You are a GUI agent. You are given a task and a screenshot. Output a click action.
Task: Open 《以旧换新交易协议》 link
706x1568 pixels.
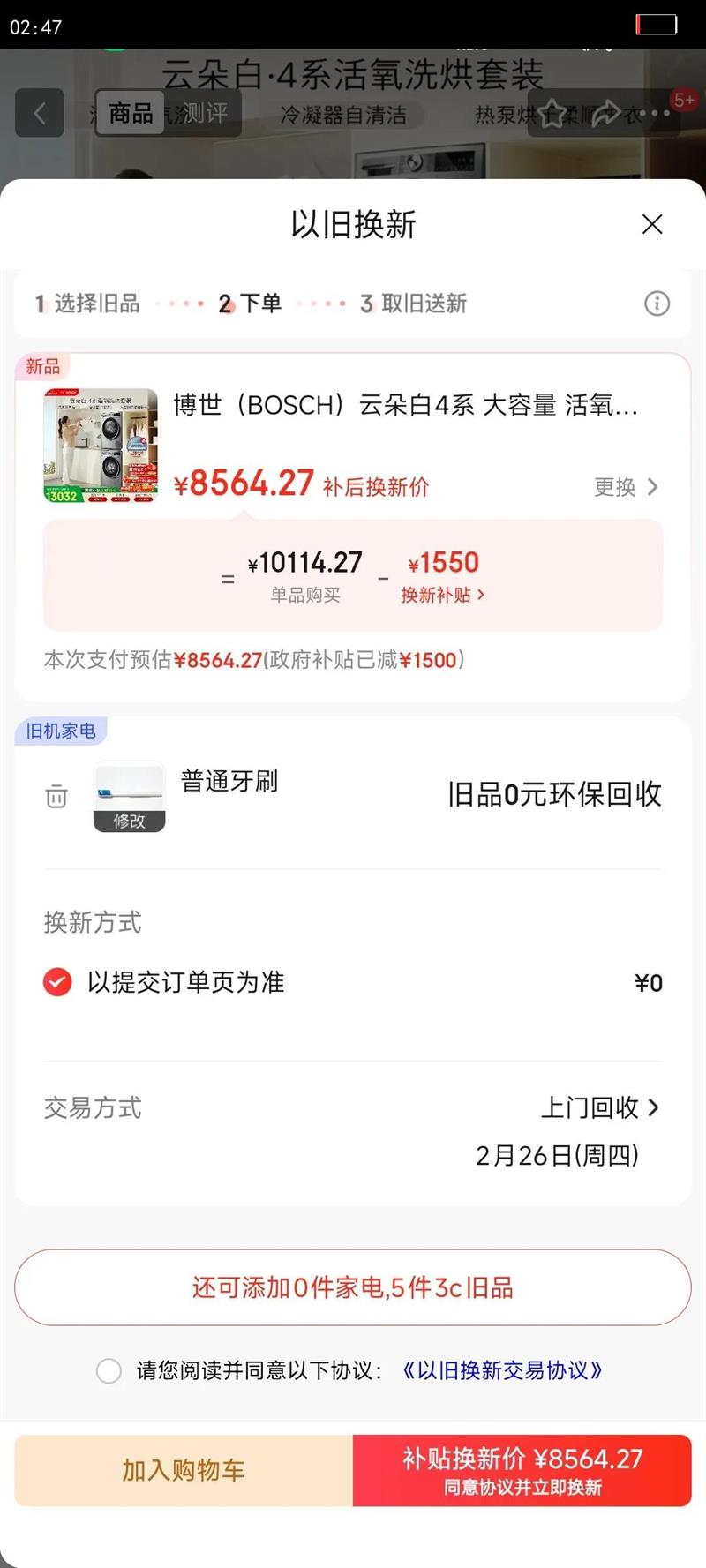(x=501, y=1370)
